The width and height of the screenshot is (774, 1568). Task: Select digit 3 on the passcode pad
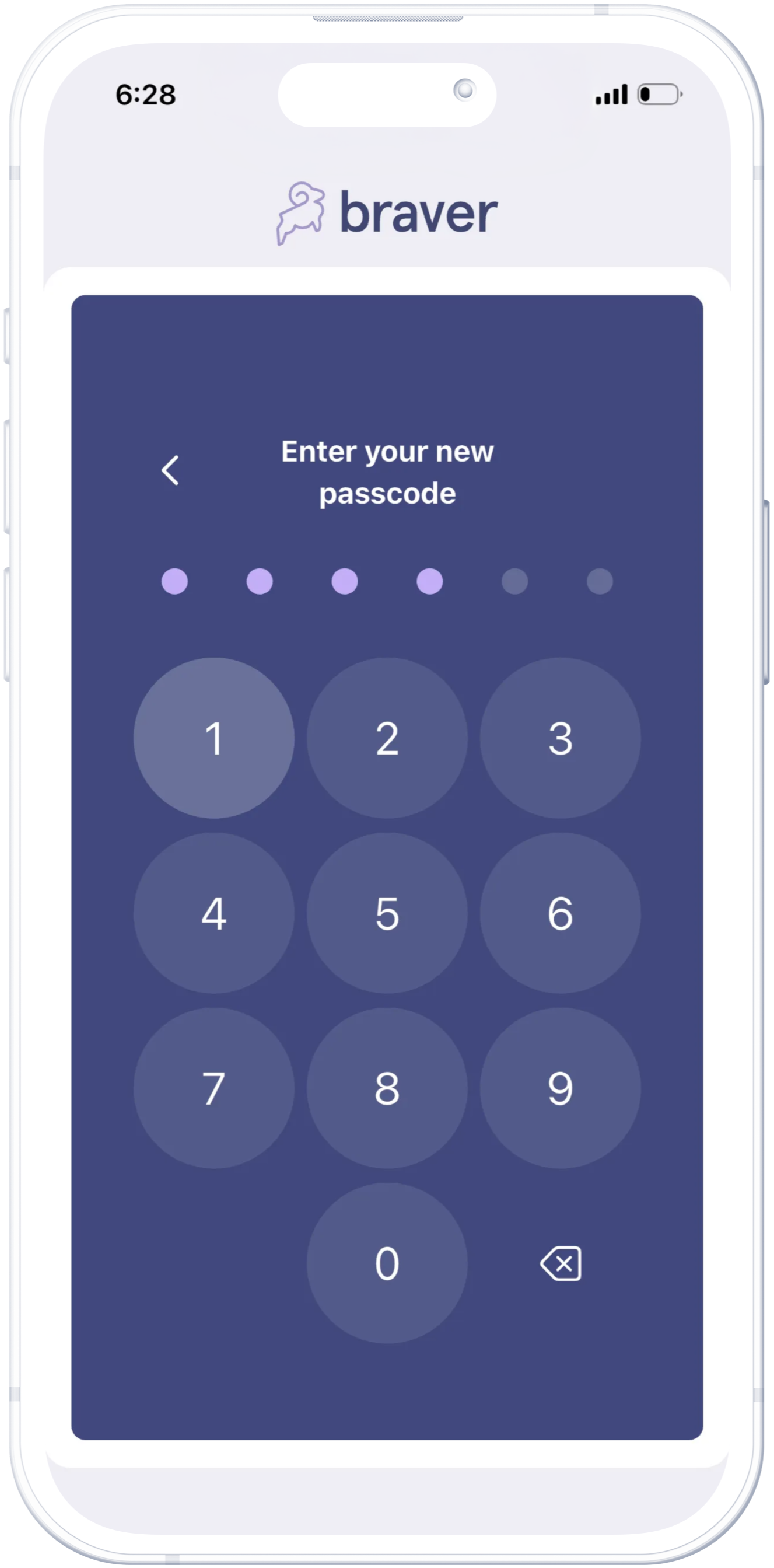click(x=560, y=738)
